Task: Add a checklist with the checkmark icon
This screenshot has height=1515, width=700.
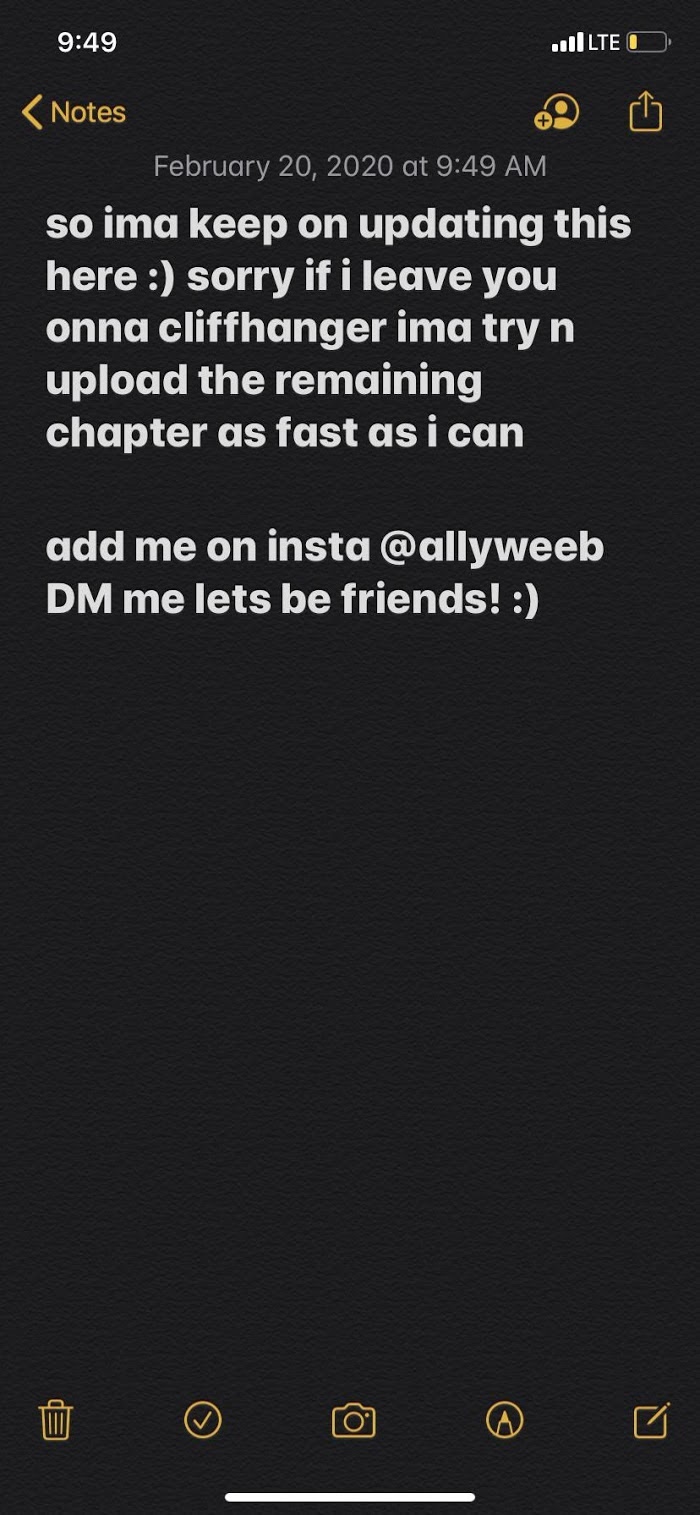Action: tap(203, 1420)
